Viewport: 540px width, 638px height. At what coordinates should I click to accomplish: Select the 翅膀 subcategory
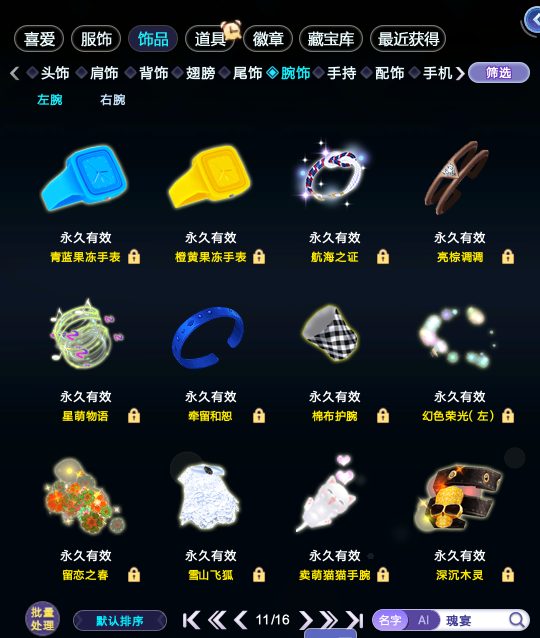tap(200, 73)
